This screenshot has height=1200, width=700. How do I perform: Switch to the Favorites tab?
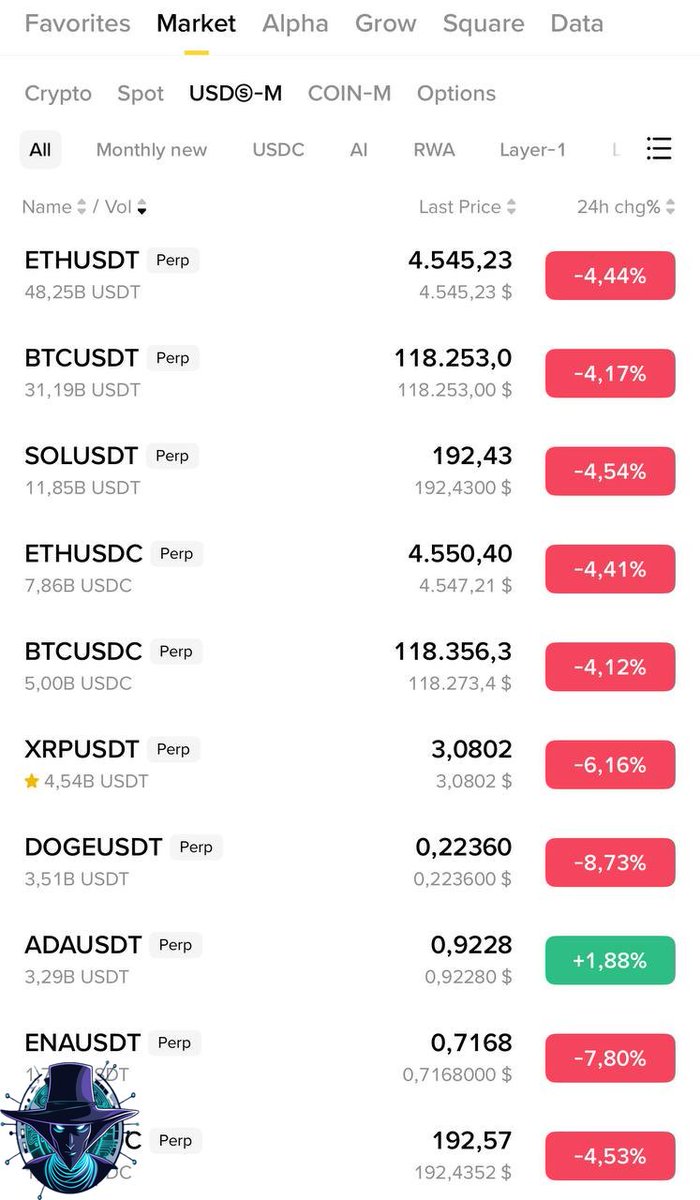(x=77, y=23)
